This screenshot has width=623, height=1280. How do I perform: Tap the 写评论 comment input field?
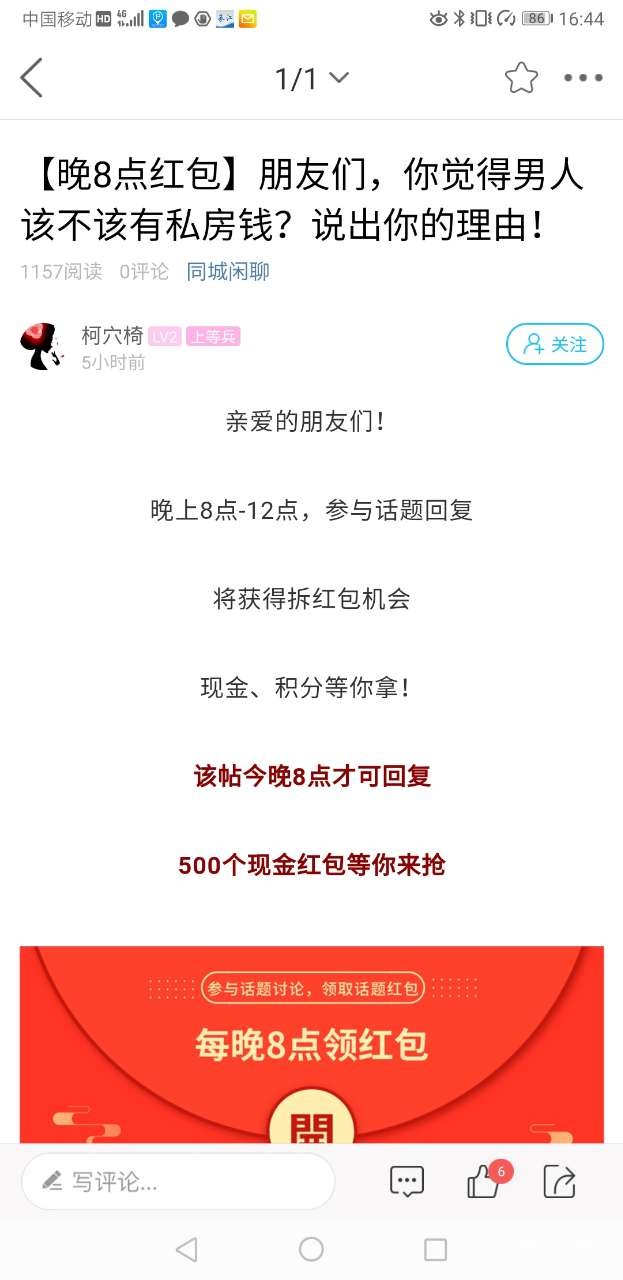point(178,1181)
